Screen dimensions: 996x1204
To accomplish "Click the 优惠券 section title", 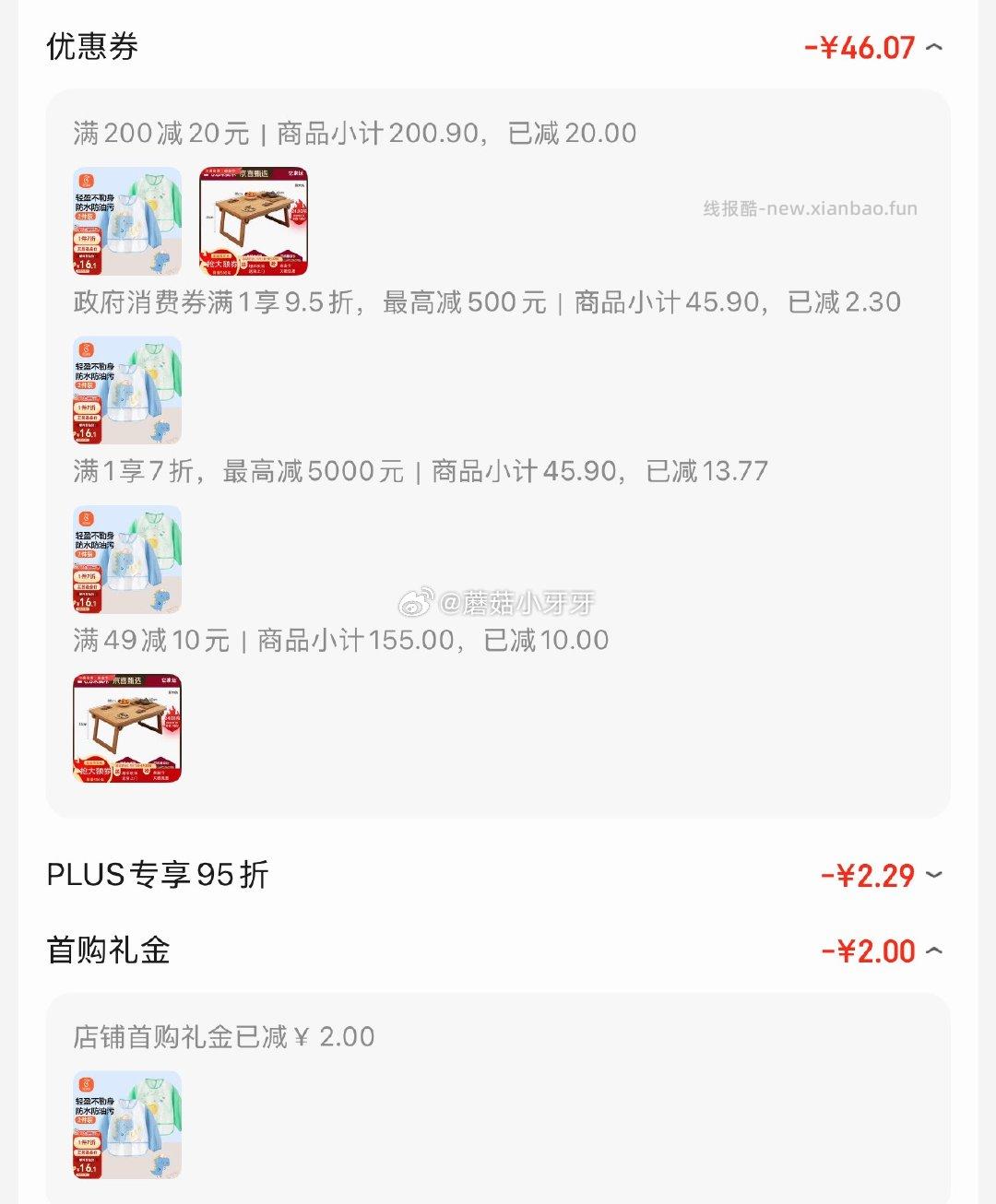I will 89,46.
